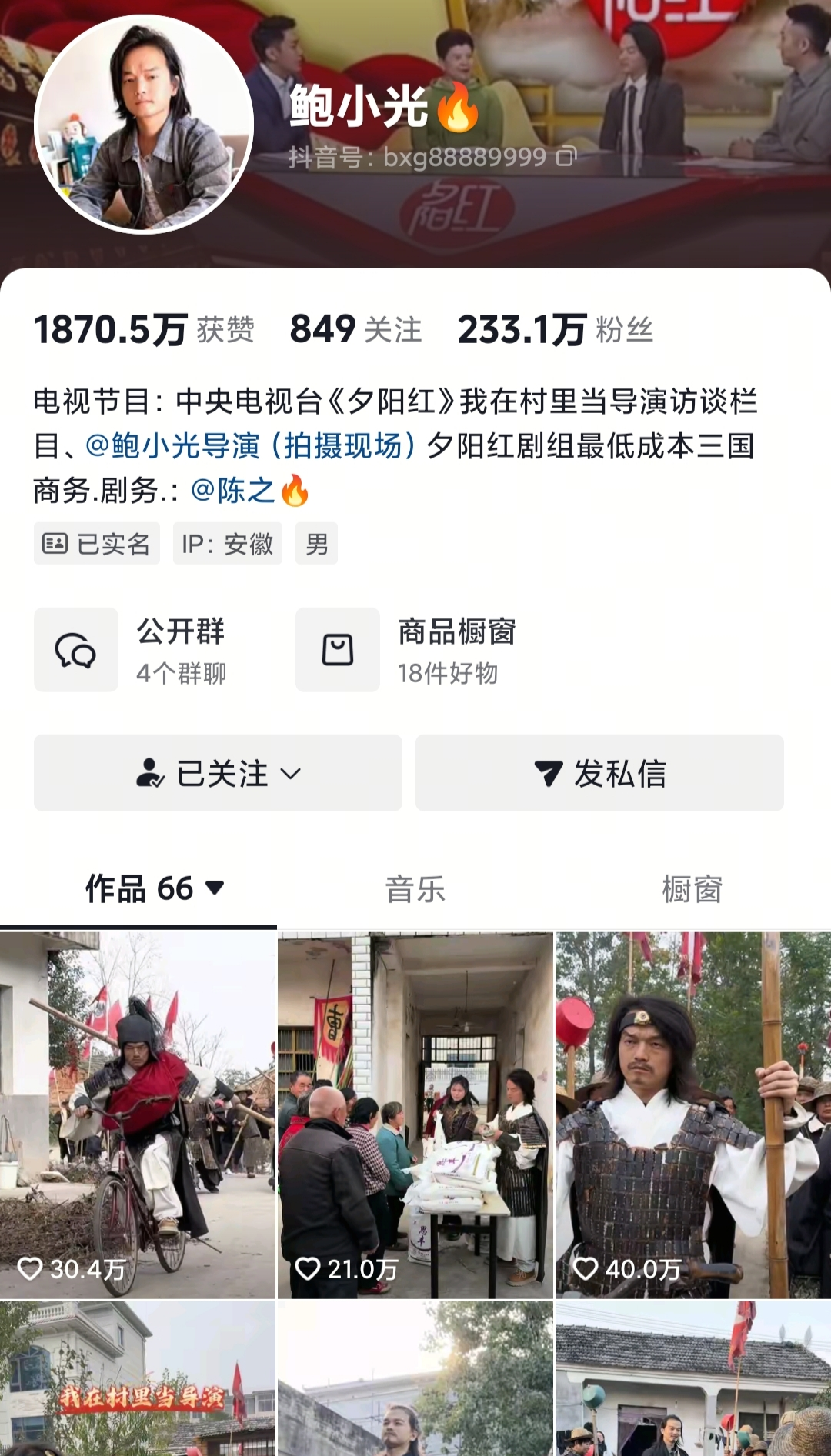Open 鲍小光's profile avatar
The height and width of the screenshot is (1456, 831).
(144, 124)
